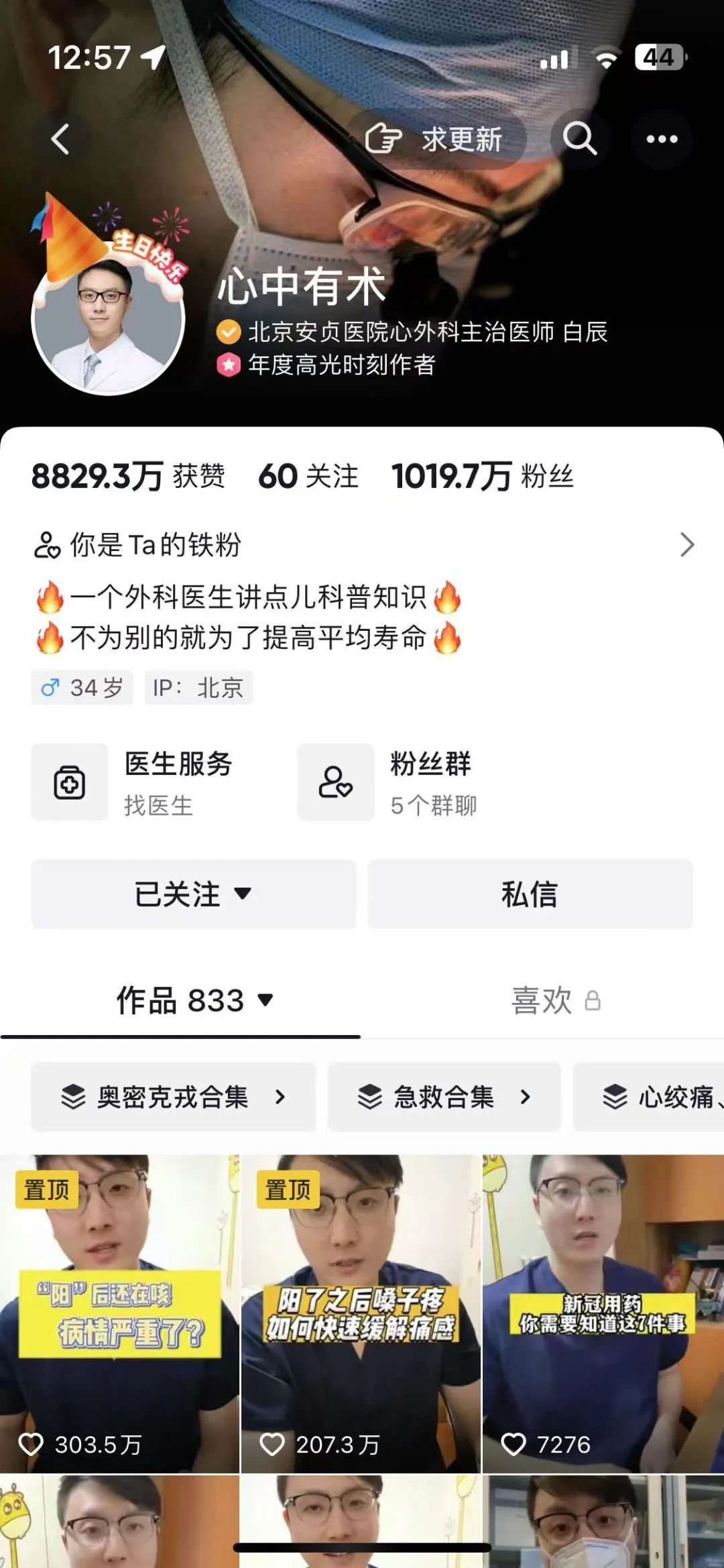Open the search icon on profile
724x1568 pixels.
(579, 139)
